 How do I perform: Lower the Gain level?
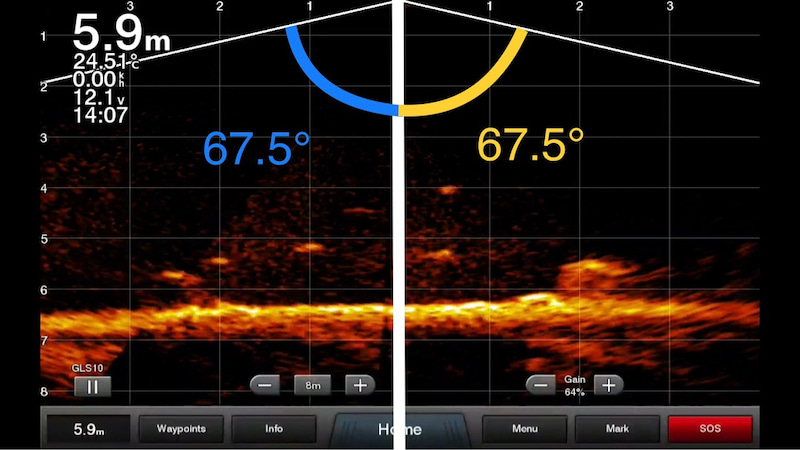coord(541,384)
